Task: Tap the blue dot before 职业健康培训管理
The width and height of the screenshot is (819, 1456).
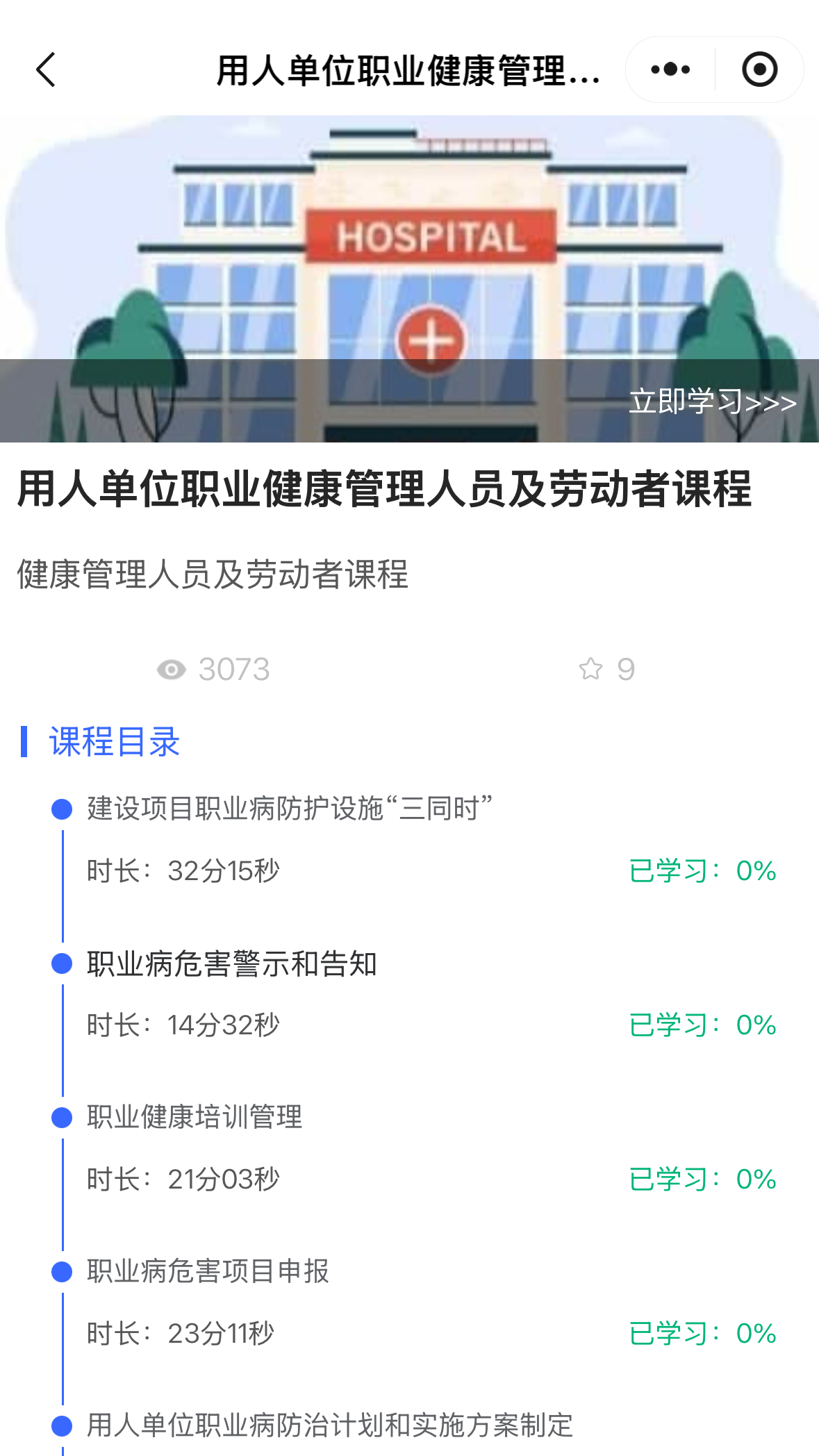Action: 61,1117
